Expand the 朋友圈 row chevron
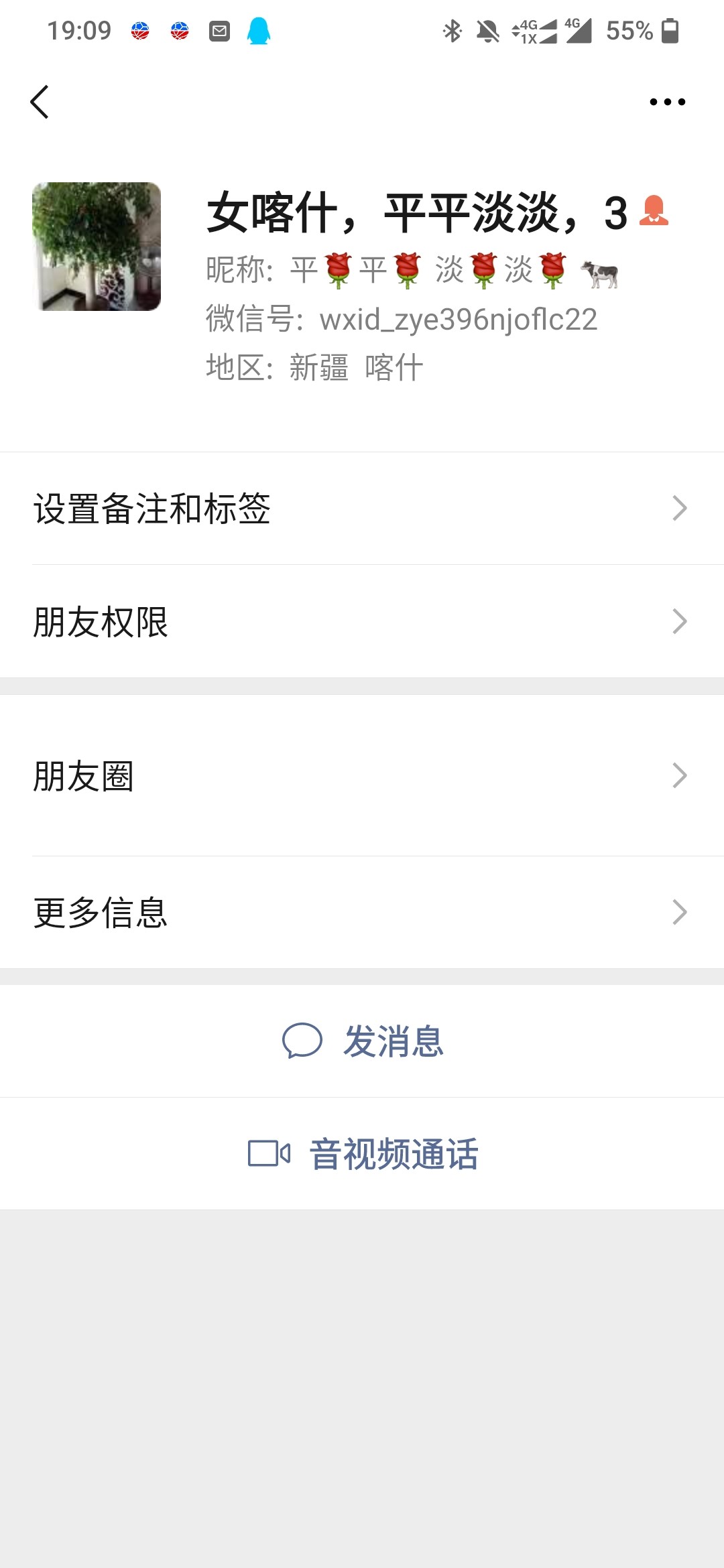 679,775
